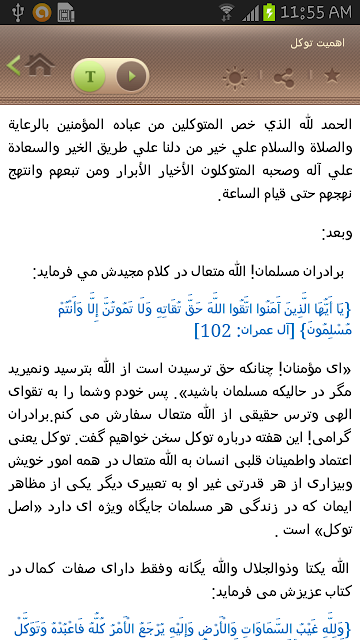Image resolution: width=360 pixels, height=640 pixels.
Task: Add article to favorites with star
Action: [332, 75]
